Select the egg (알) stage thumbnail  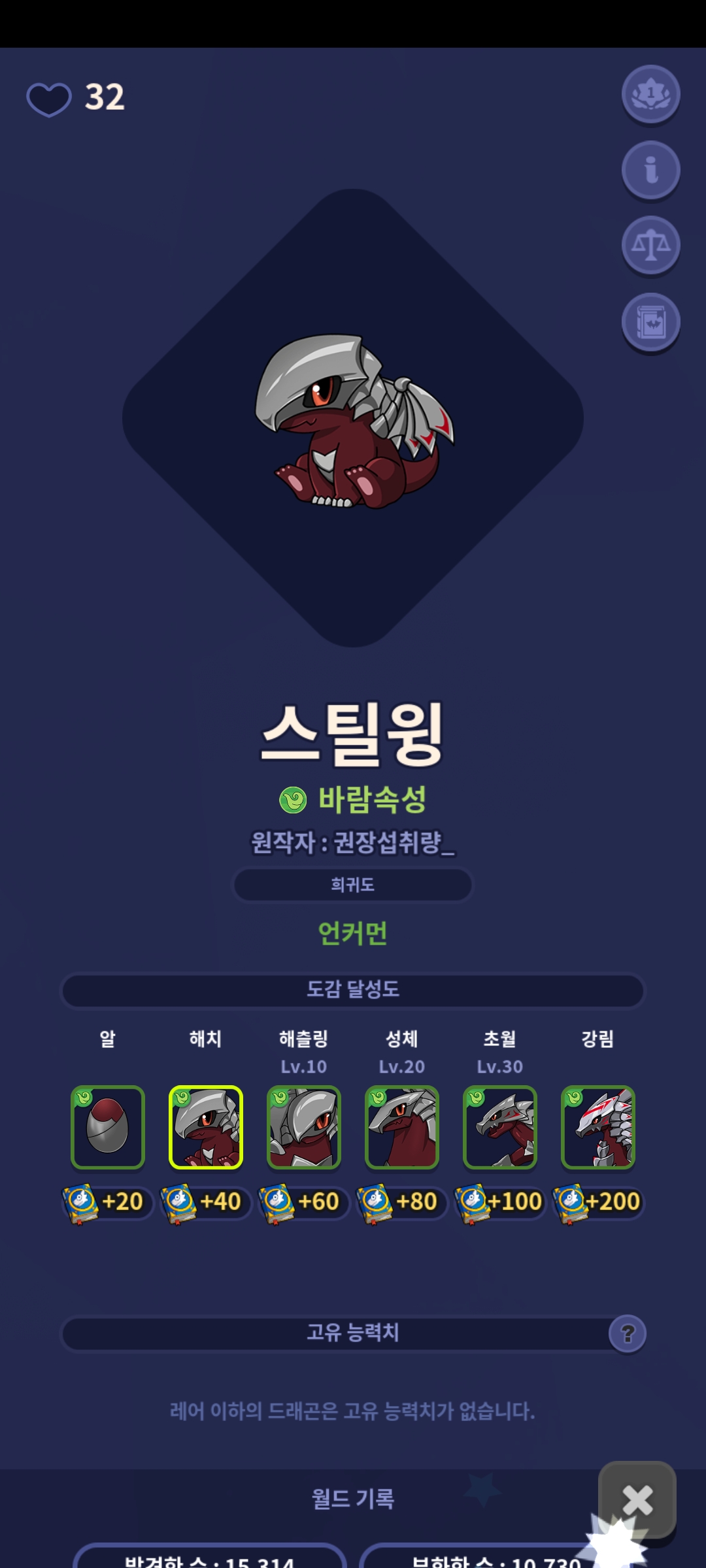pyautogui.click(x=108, y=1127)
